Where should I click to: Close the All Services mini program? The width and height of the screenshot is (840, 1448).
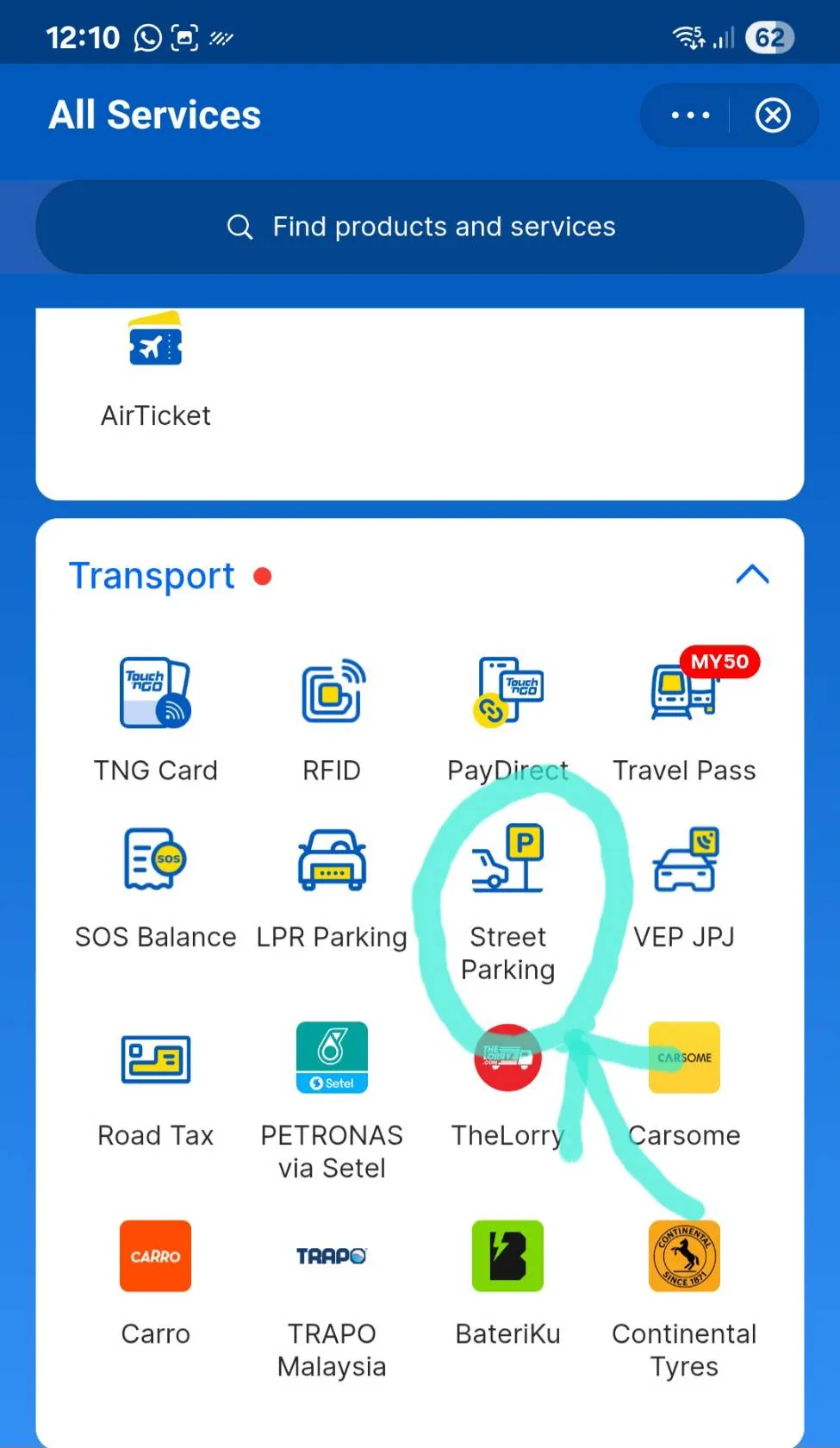(x=773, y=115)
